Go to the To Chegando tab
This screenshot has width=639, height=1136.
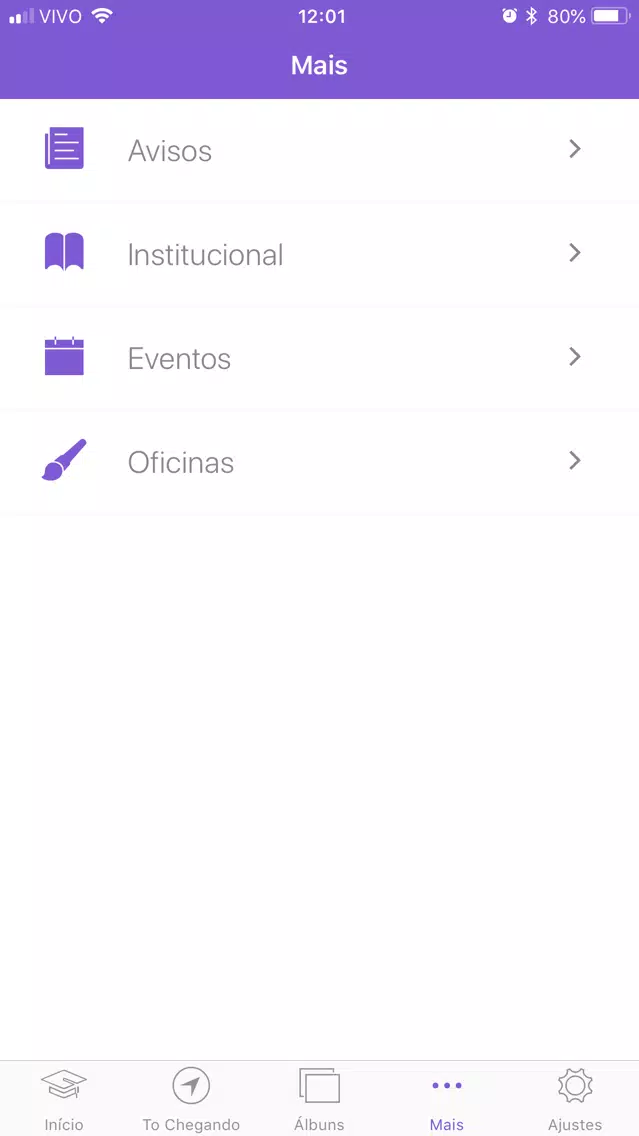191,1100
